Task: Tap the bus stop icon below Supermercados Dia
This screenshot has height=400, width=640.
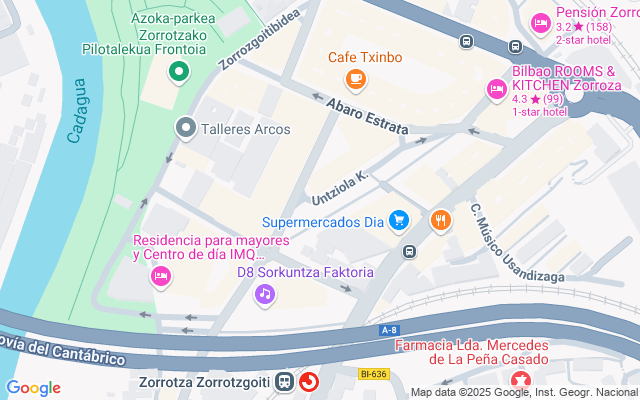Action: (x=410, y=251)
